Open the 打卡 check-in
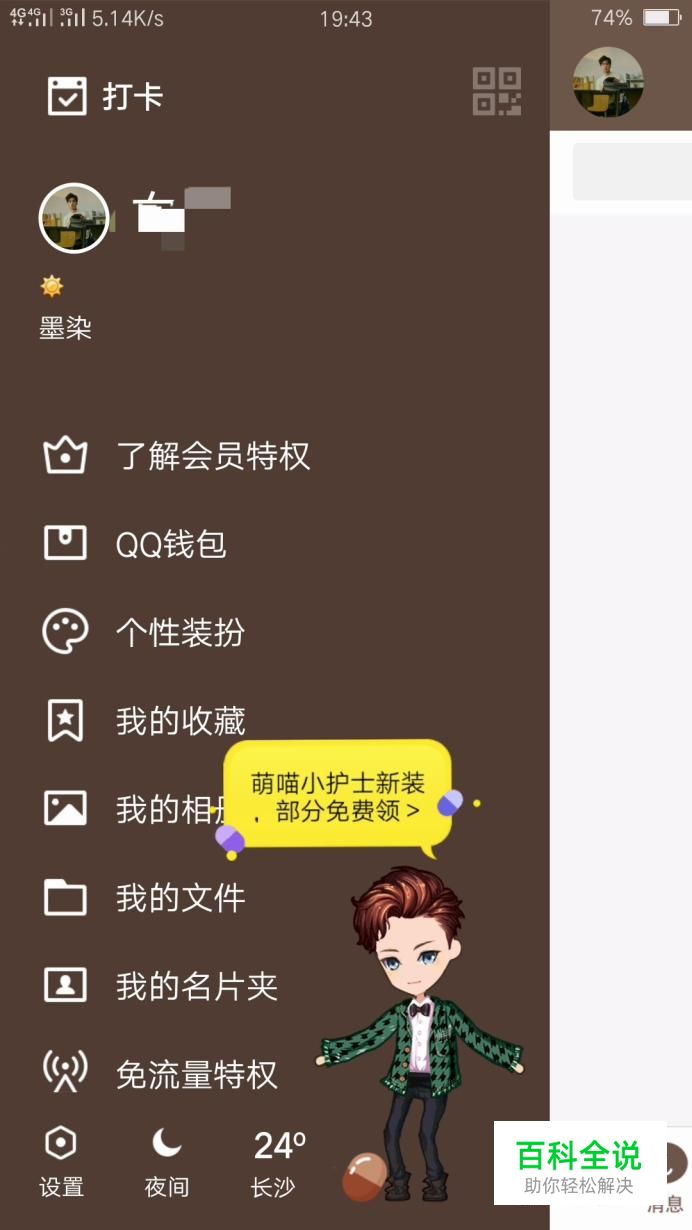Viewport: 692px width, 1230px height. pos(105,97)
